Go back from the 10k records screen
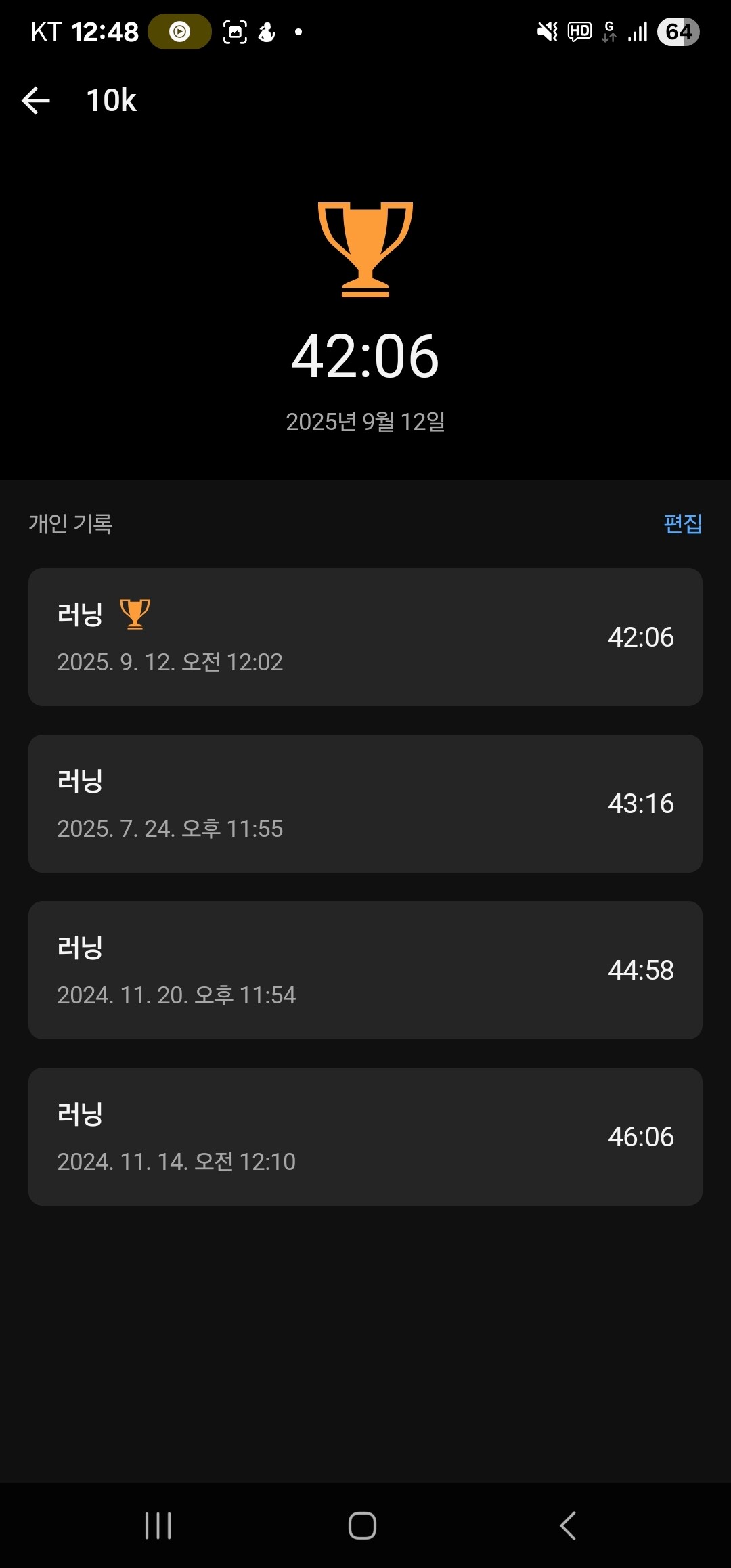 pyautogui.click(x=36, y=101)
